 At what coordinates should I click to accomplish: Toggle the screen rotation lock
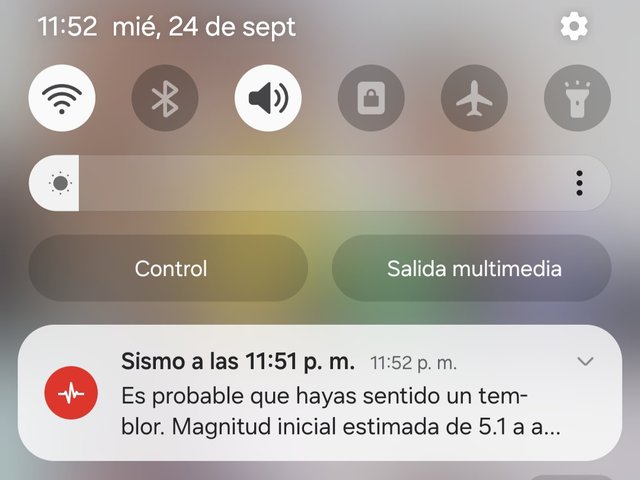(x=371, y=99)
